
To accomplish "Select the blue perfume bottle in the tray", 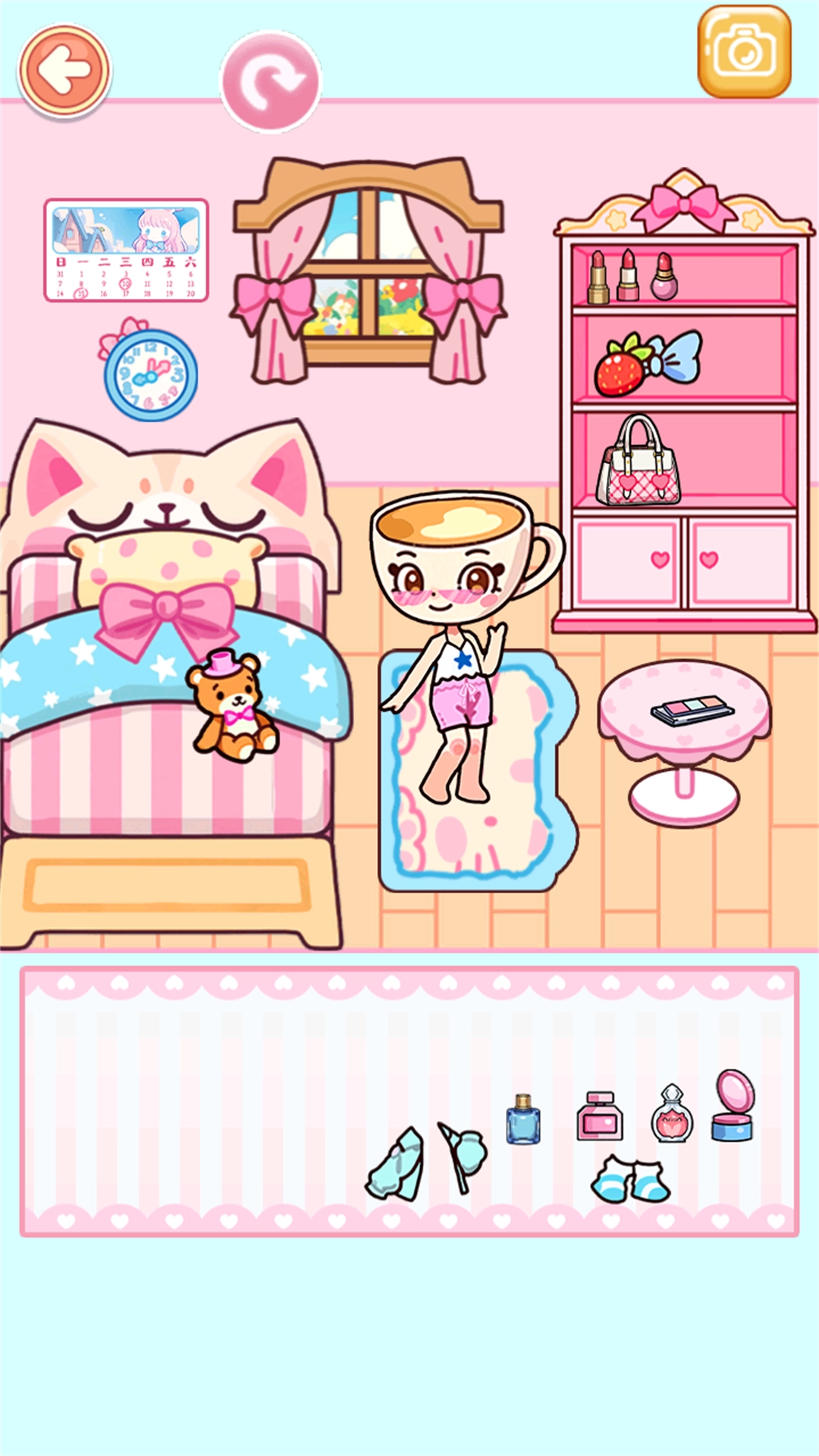I will pos(523,1119).
